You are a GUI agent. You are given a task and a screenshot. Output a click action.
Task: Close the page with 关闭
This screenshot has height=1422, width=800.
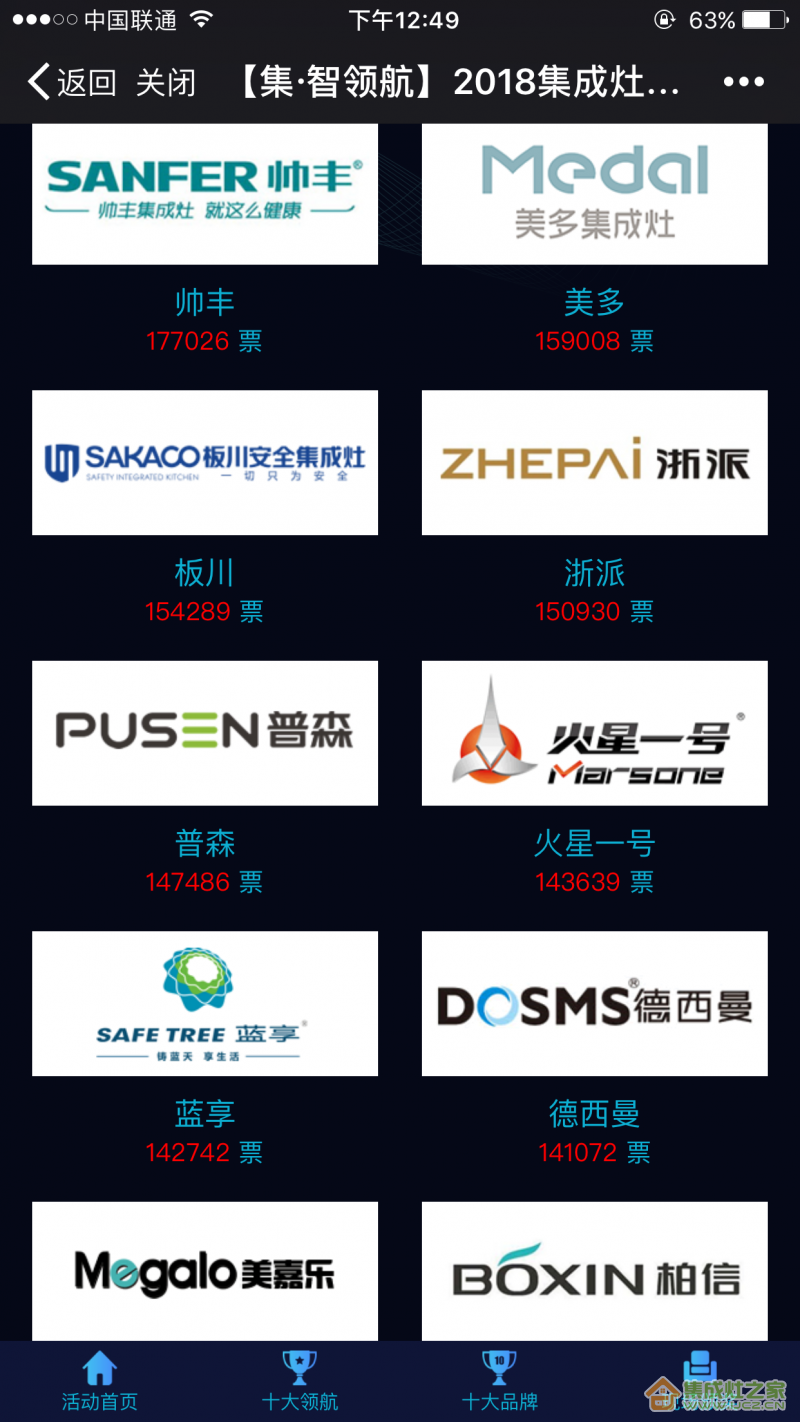click(x=165, y=83)
